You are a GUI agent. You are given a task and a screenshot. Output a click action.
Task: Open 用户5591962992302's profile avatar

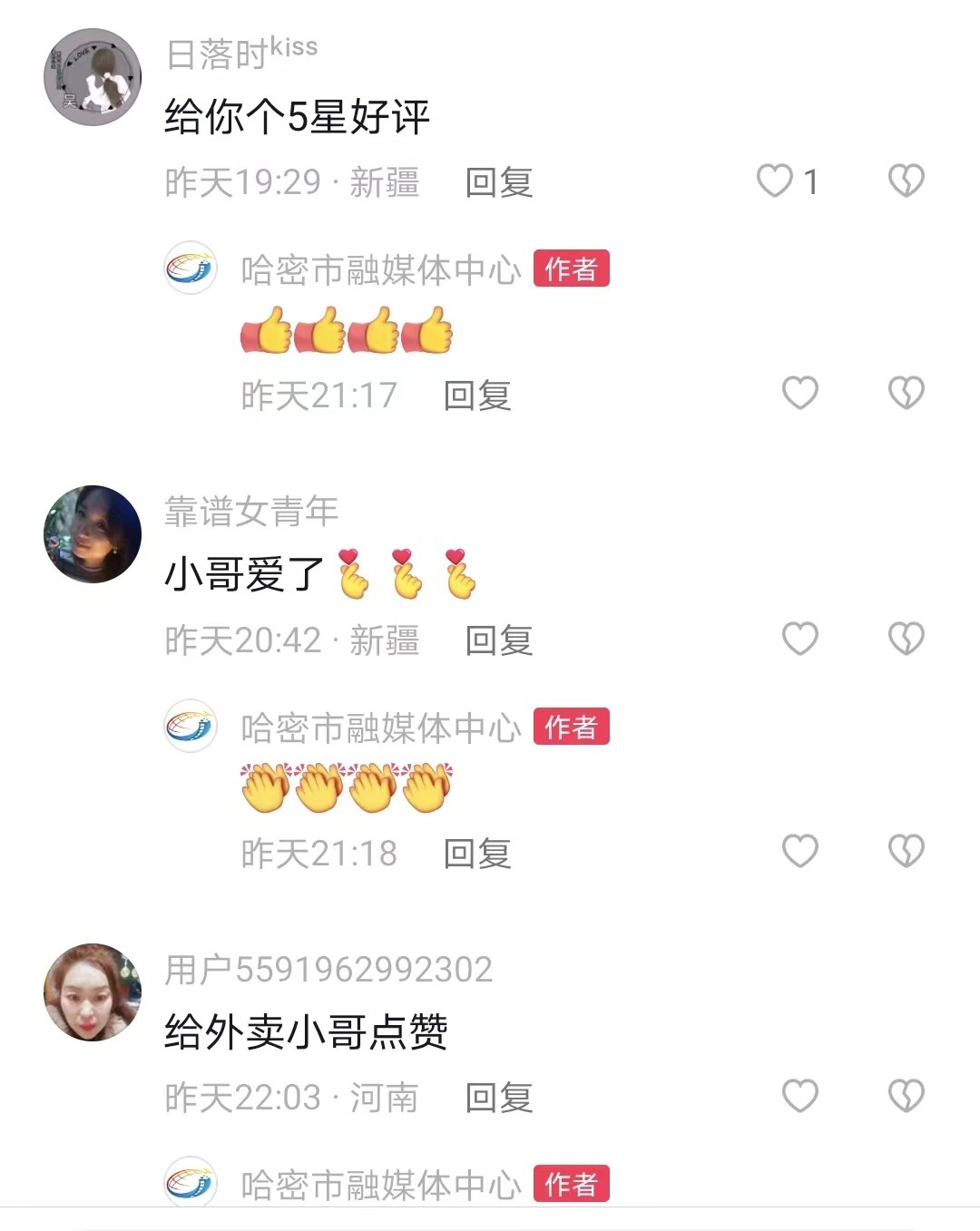click(93, 992)
